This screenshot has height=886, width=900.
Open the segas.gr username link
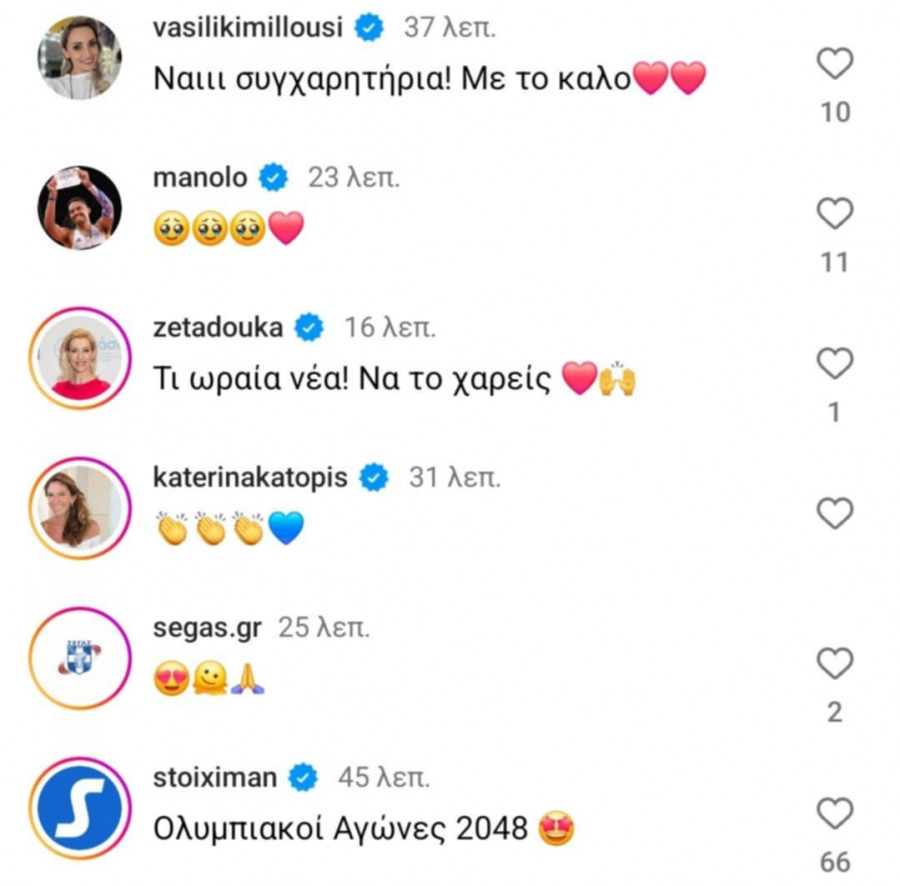click(208, 627)
